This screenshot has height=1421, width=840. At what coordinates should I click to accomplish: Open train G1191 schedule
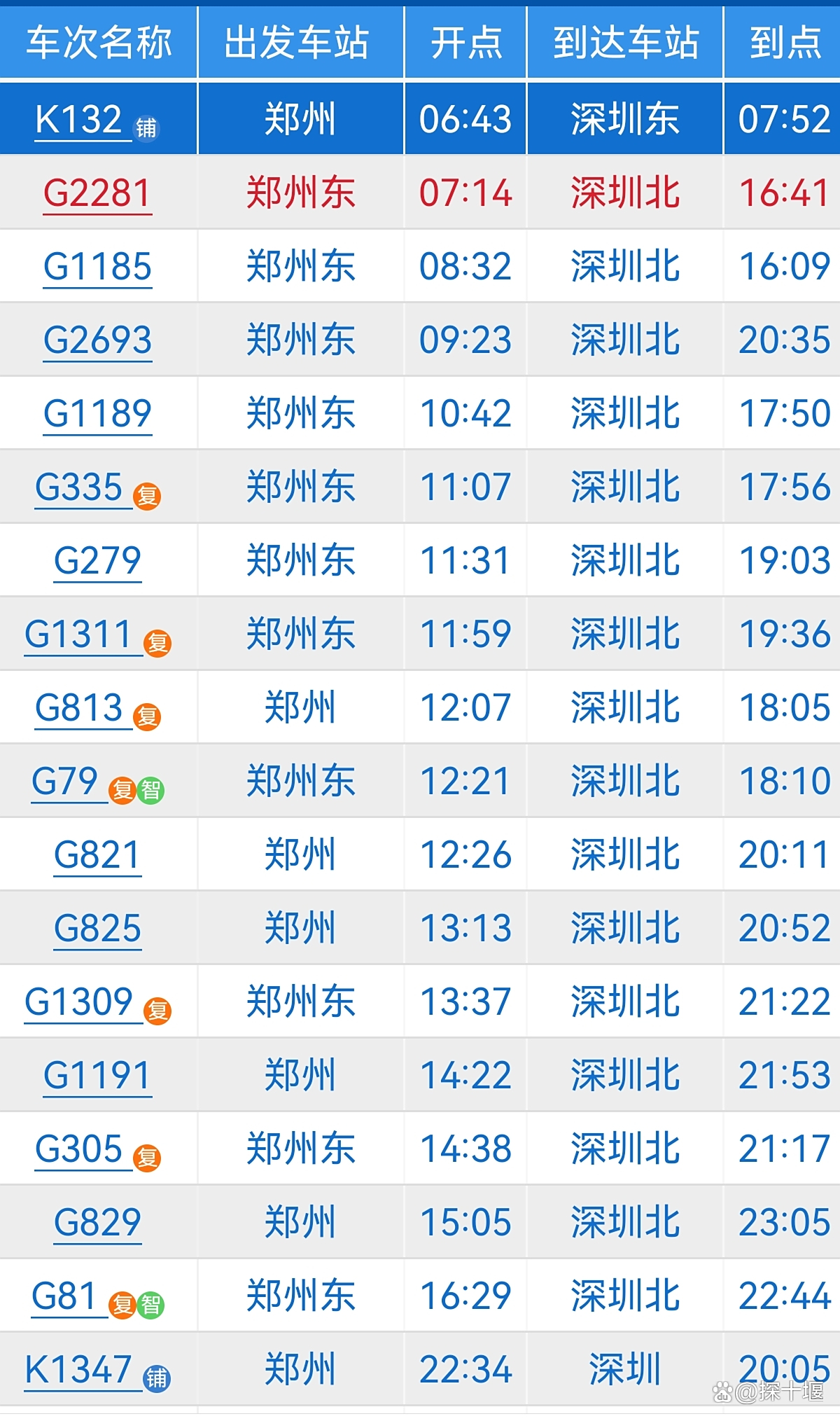(97, 1076)
